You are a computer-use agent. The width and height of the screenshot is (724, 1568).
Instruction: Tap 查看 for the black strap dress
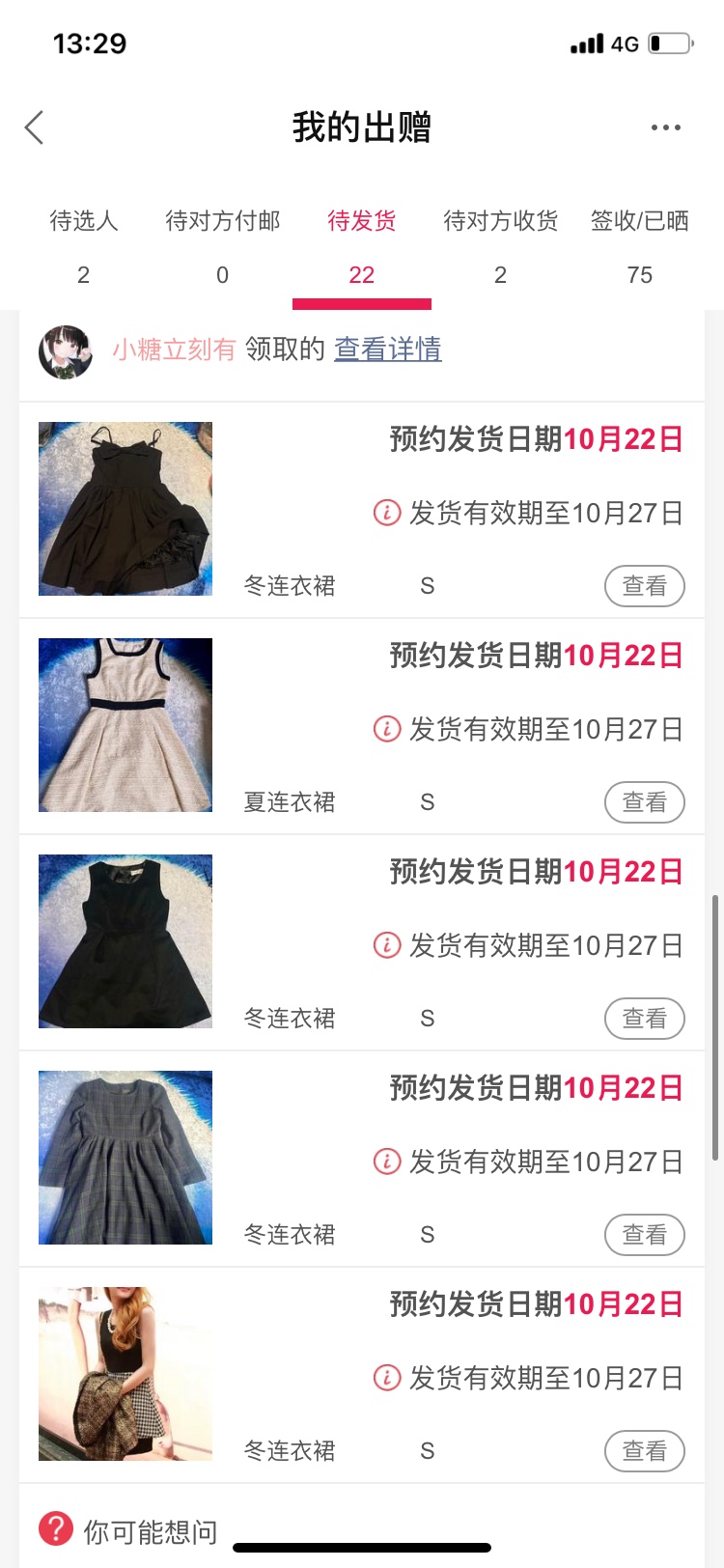(x=644, y=586)
